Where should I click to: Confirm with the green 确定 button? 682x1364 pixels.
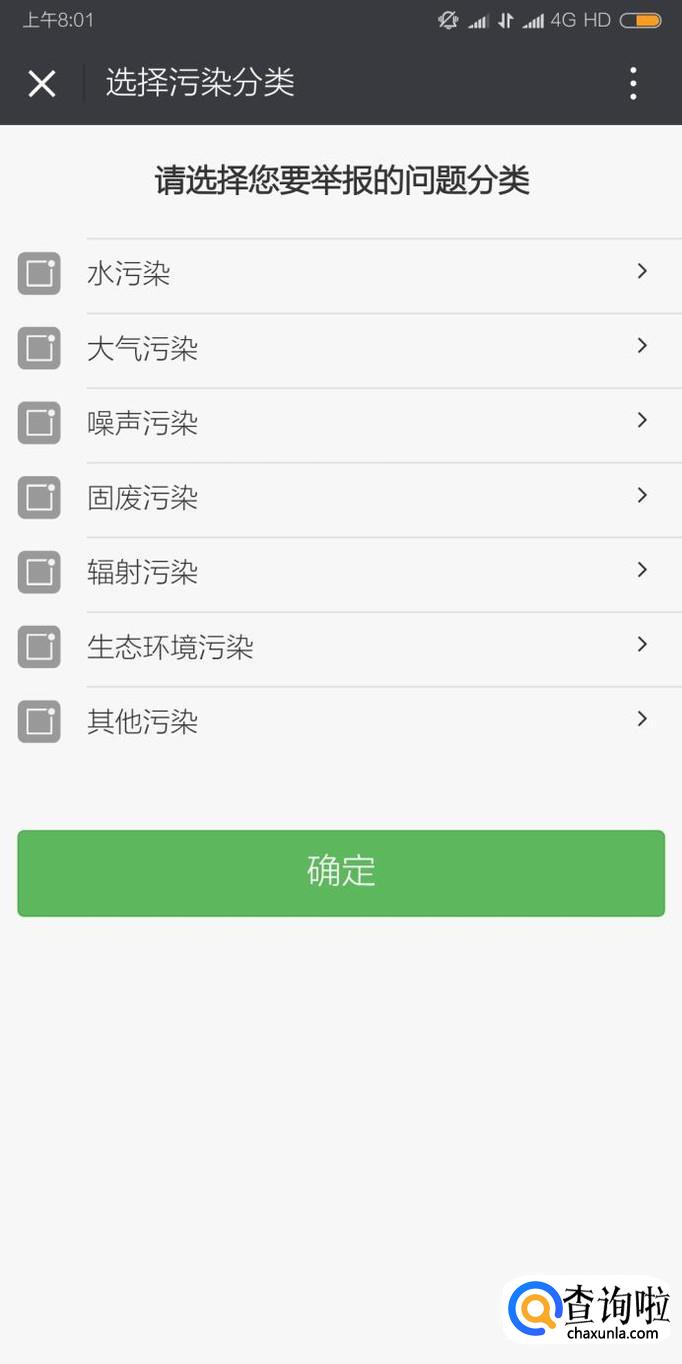(341, 872)
